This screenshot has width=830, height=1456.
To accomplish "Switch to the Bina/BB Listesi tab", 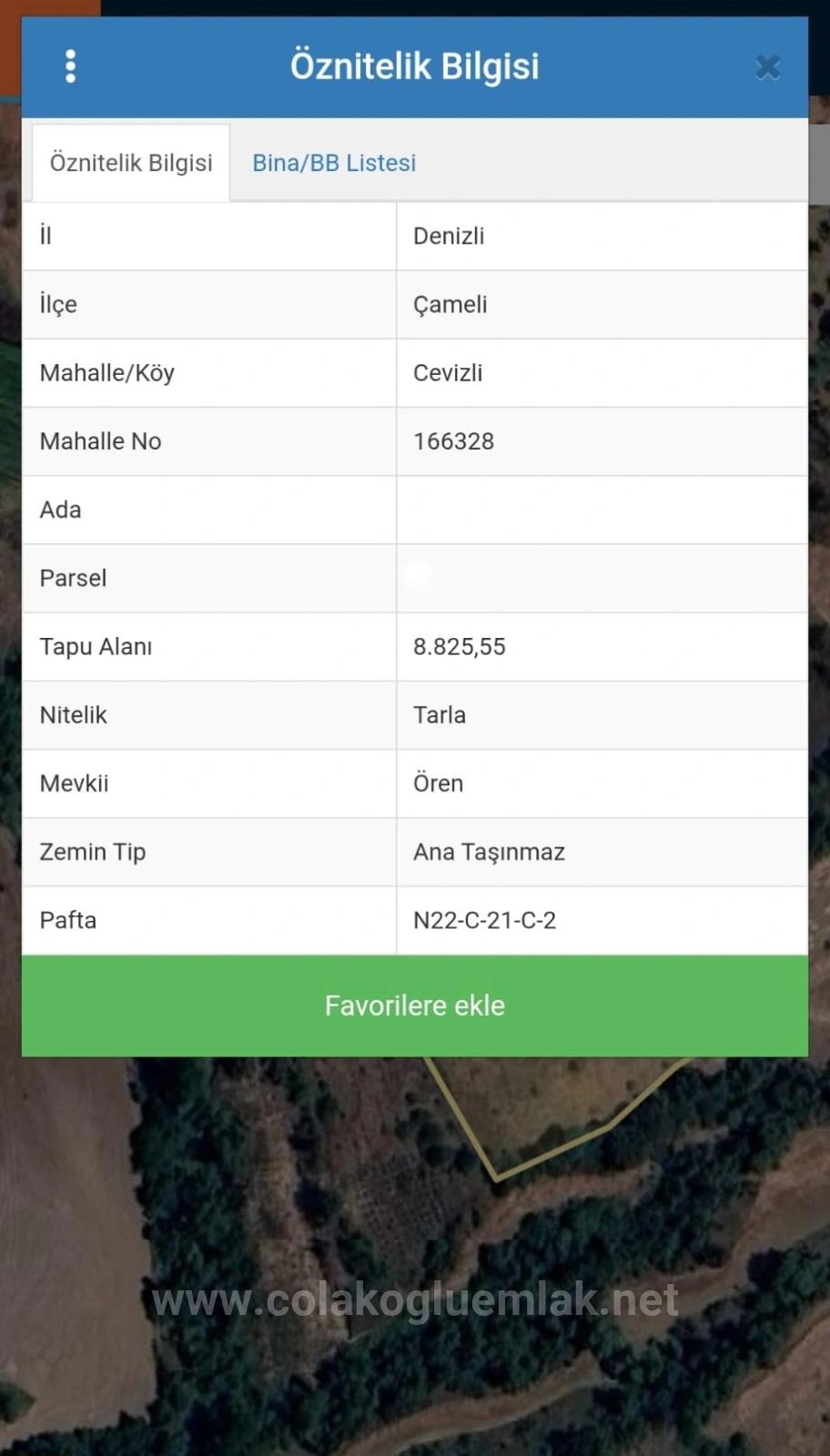I will point(334,163).
